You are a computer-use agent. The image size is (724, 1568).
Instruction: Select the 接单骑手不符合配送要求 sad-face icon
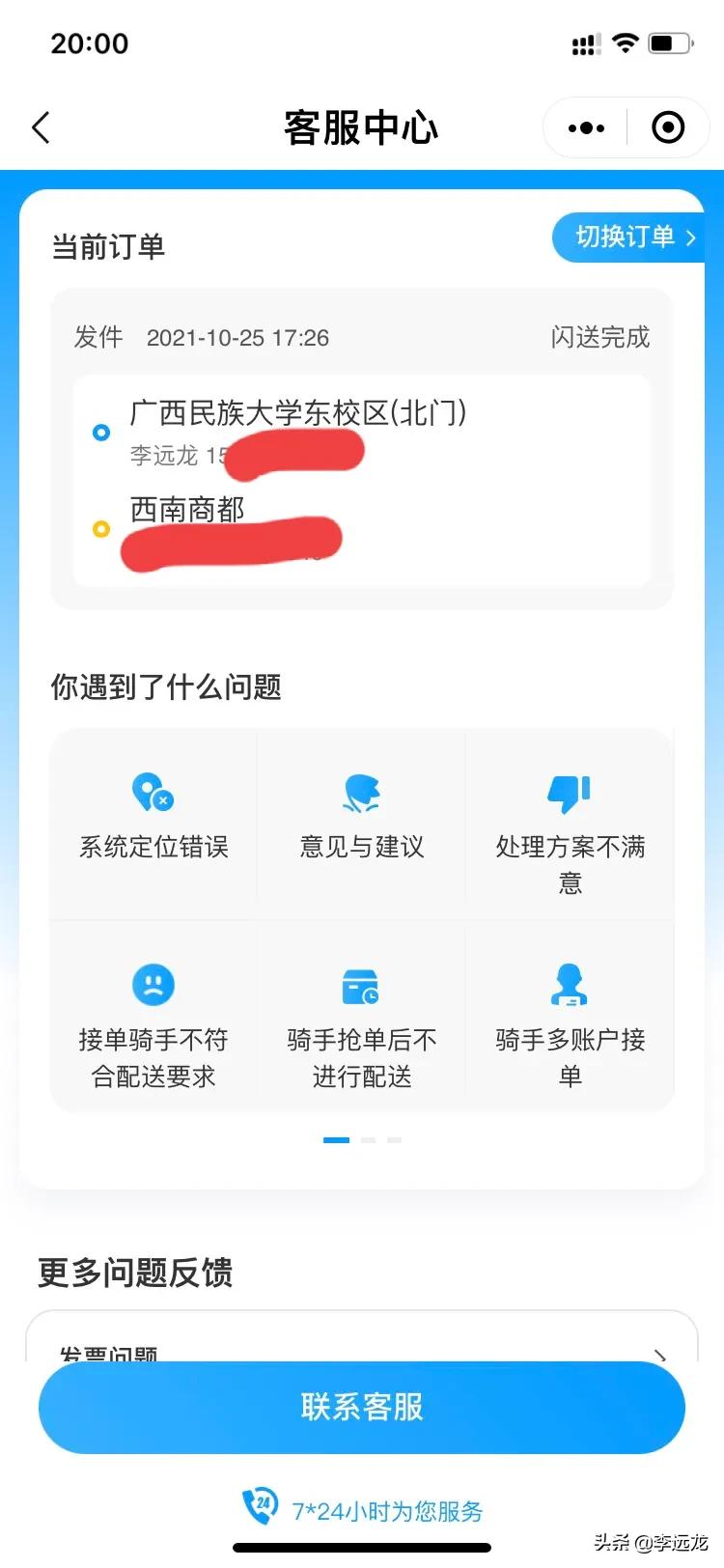coord(153,985)
